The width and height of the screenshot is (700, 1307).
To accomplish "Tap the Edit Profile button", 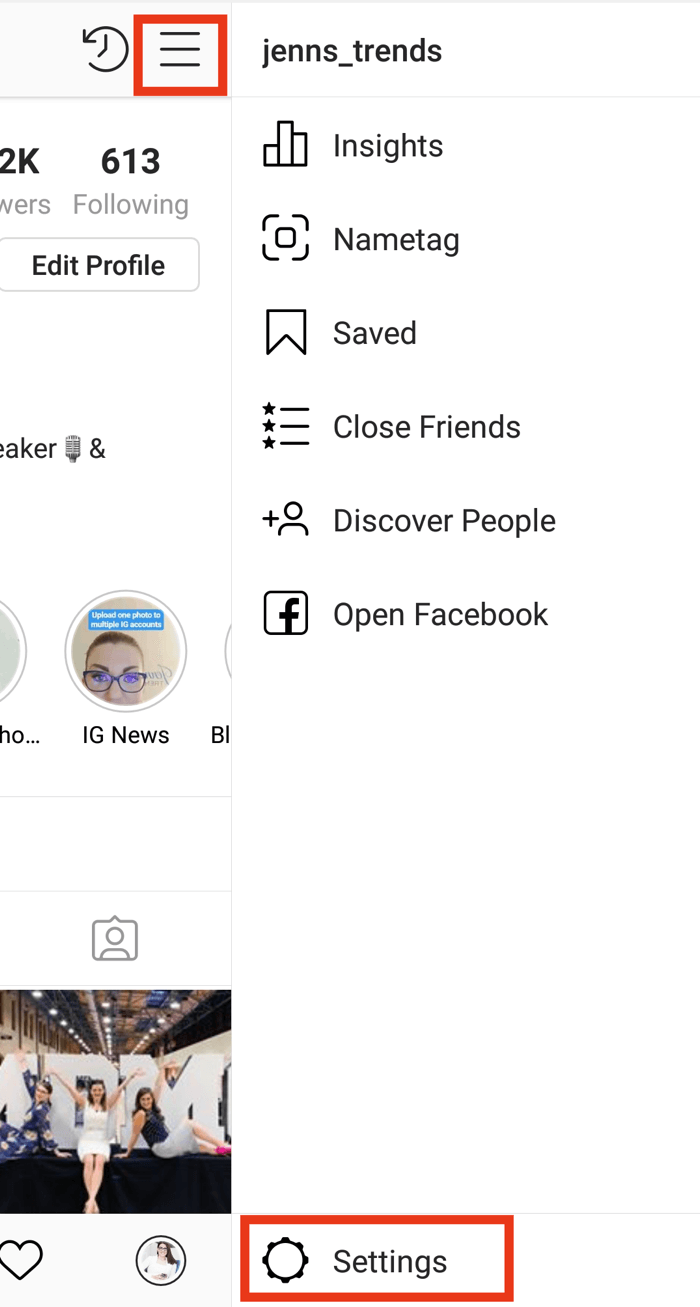I will coord(98,265).
